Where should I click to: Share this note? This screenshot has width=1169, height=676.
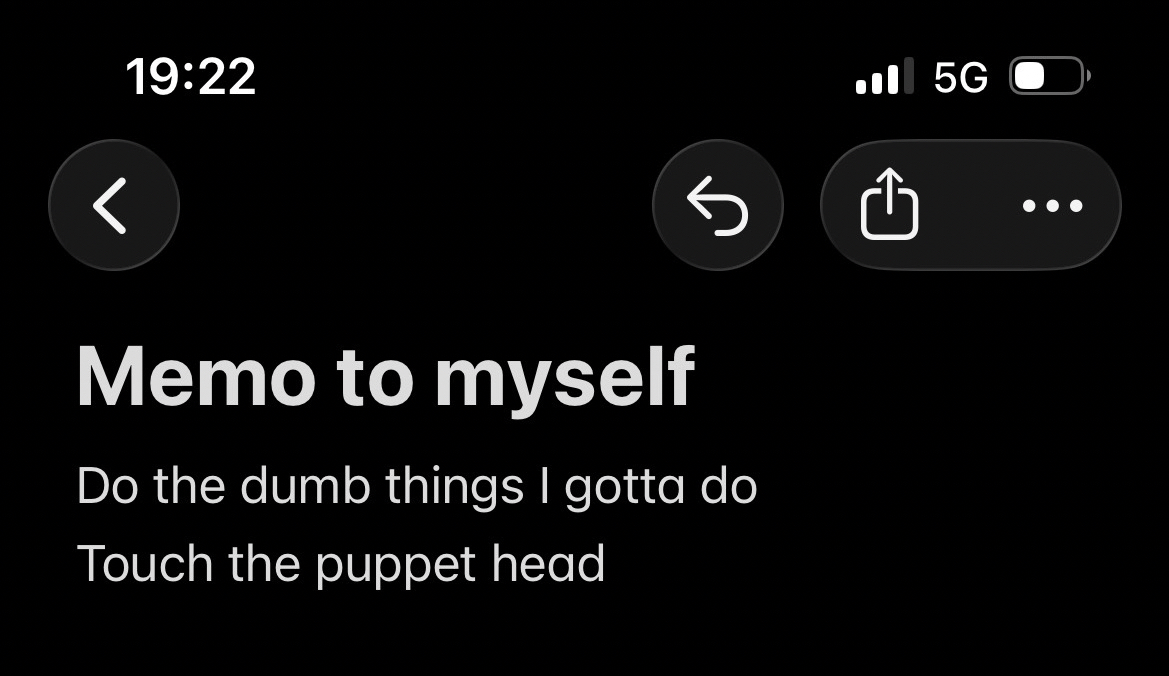click(x=889, y=205)
